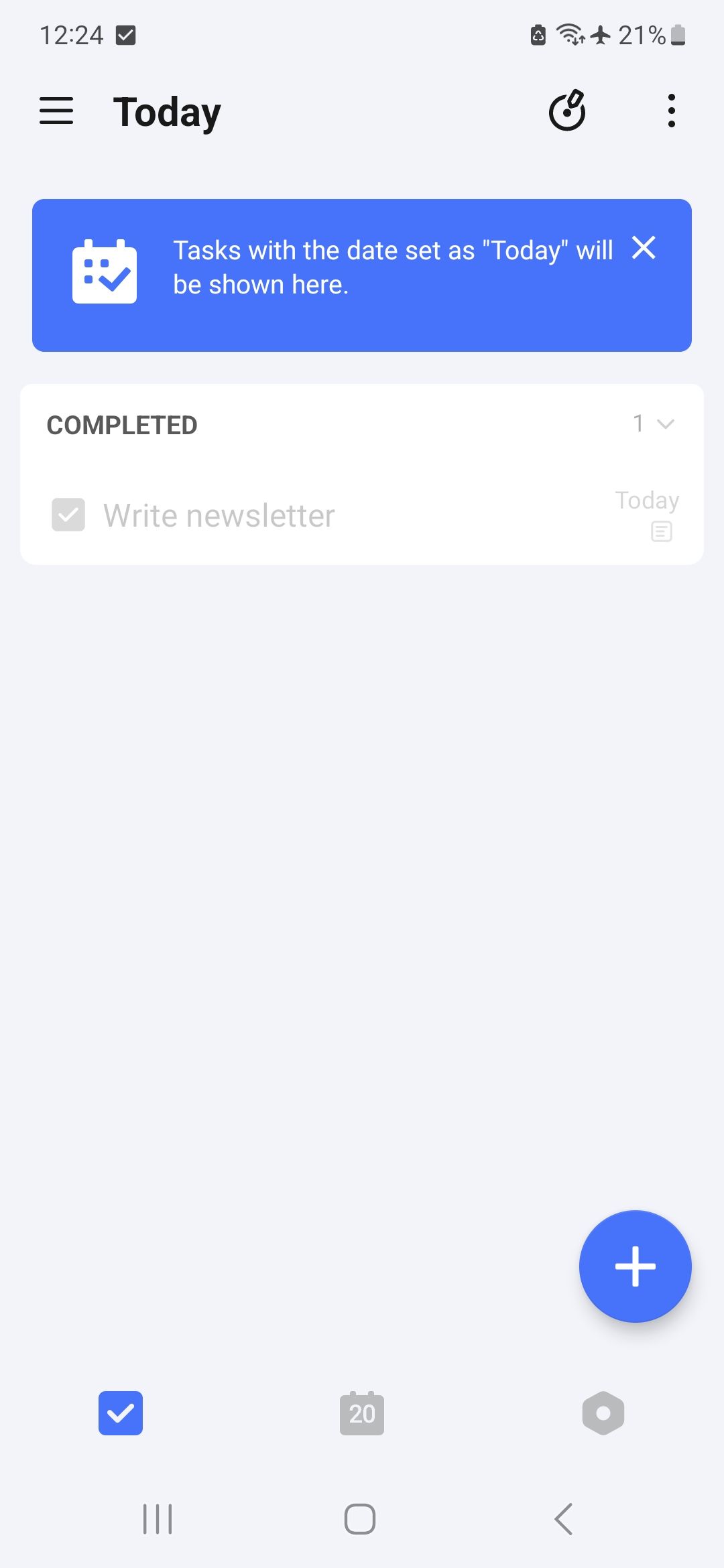
Task: Go to the home screen
Action: pyautogui.click(x=360, y=1518)
